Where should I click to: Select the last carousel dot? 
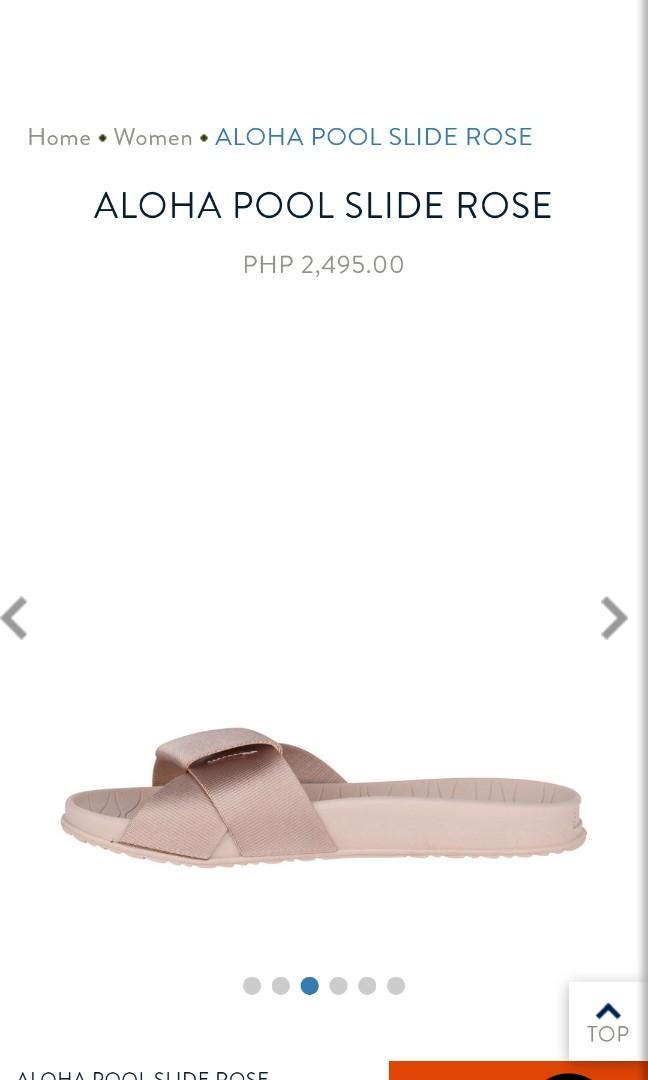pyautogui.click(x=396, y=986)
